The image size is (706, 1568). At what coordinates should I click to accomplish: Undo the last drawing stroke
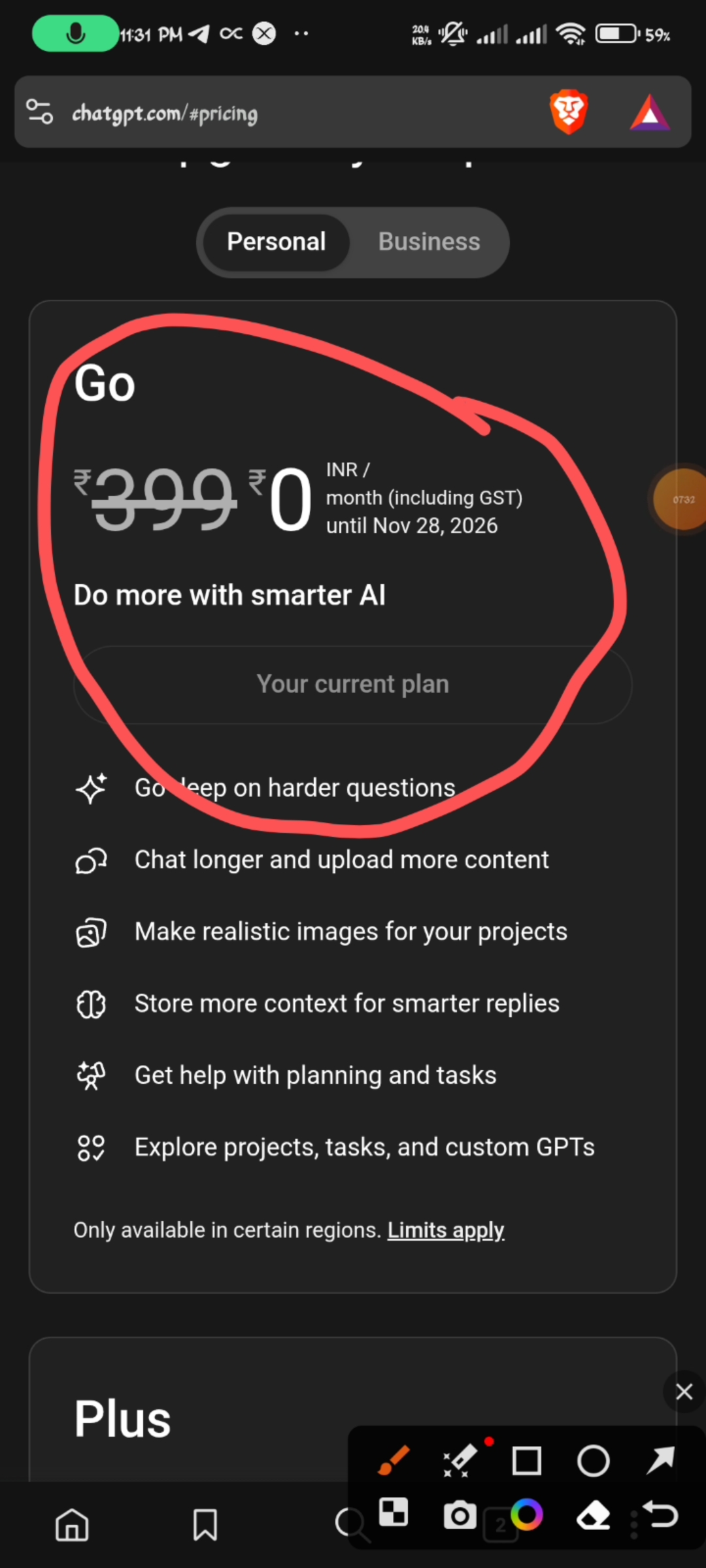[660, 1514]
